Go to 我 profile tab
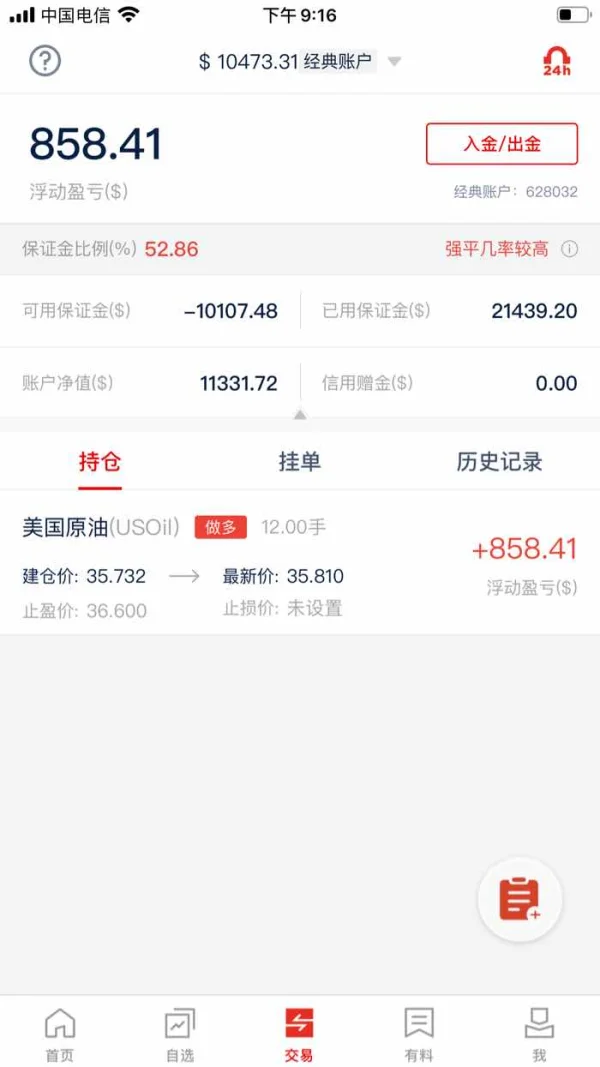 coord(539,1034)
